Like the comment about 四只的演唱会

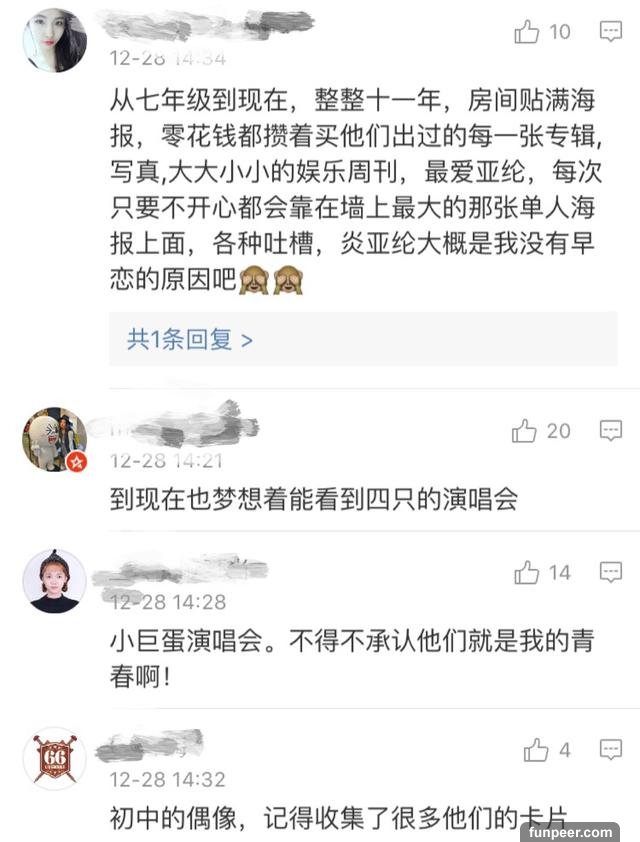(526, 431)
